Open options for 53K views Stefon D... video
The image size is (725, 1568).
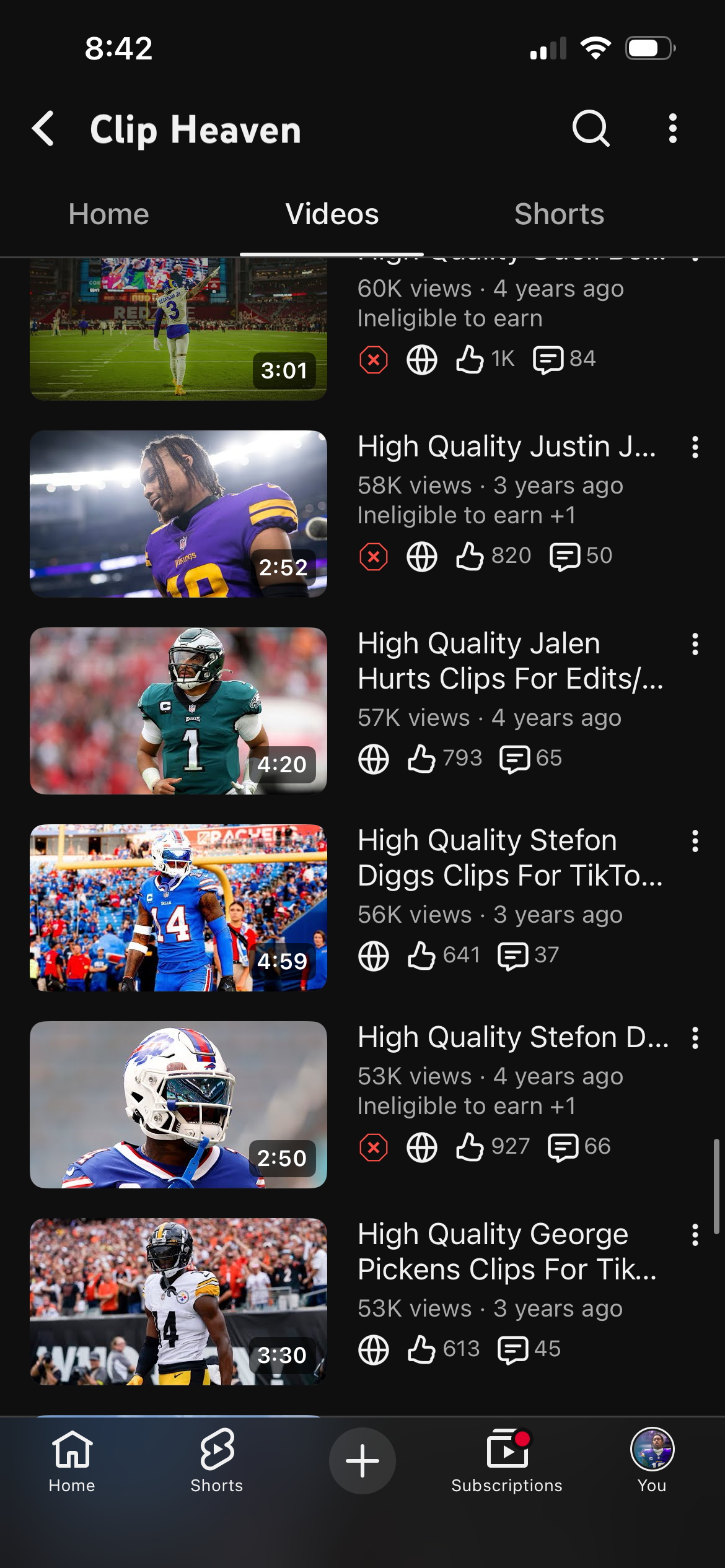point(695,1038)
